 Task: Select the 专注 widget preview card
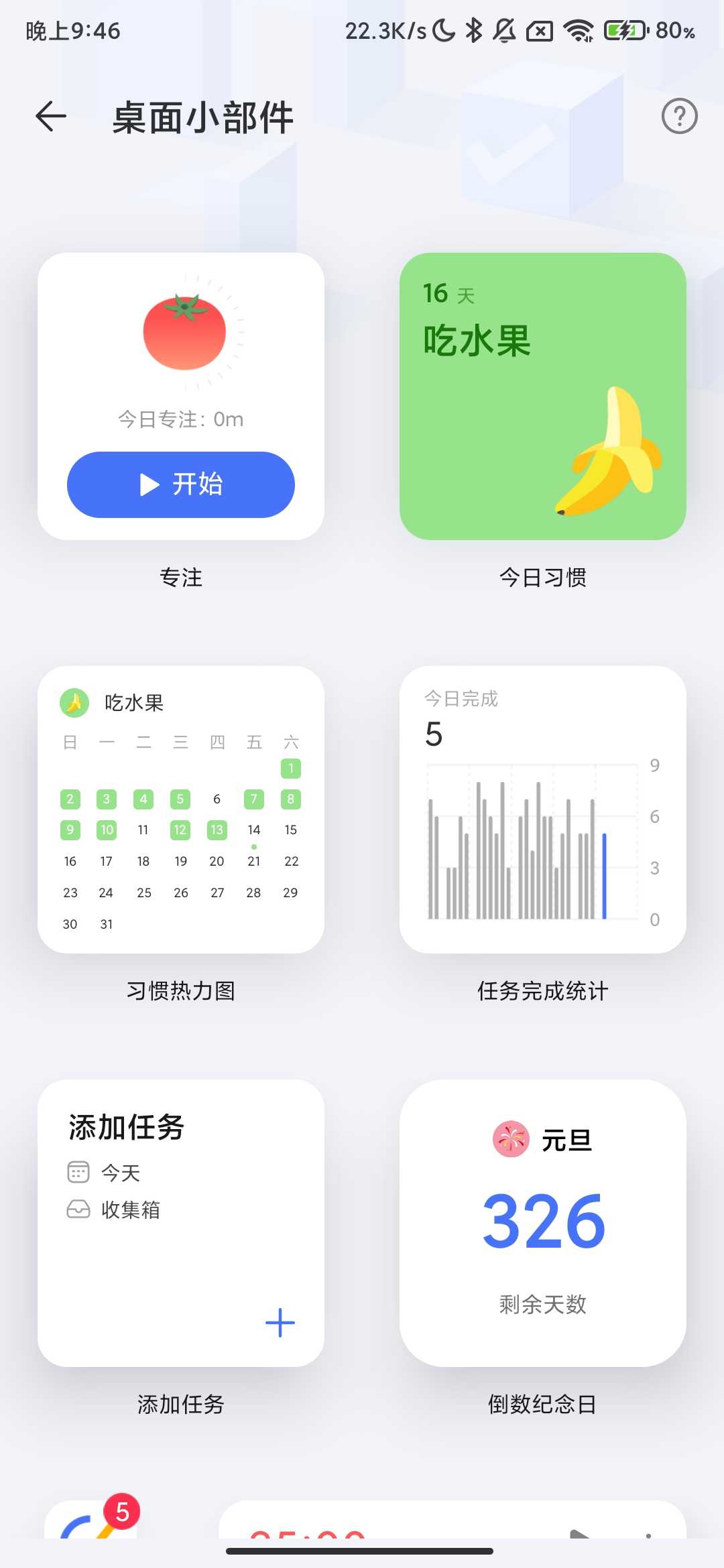[182, 395]
